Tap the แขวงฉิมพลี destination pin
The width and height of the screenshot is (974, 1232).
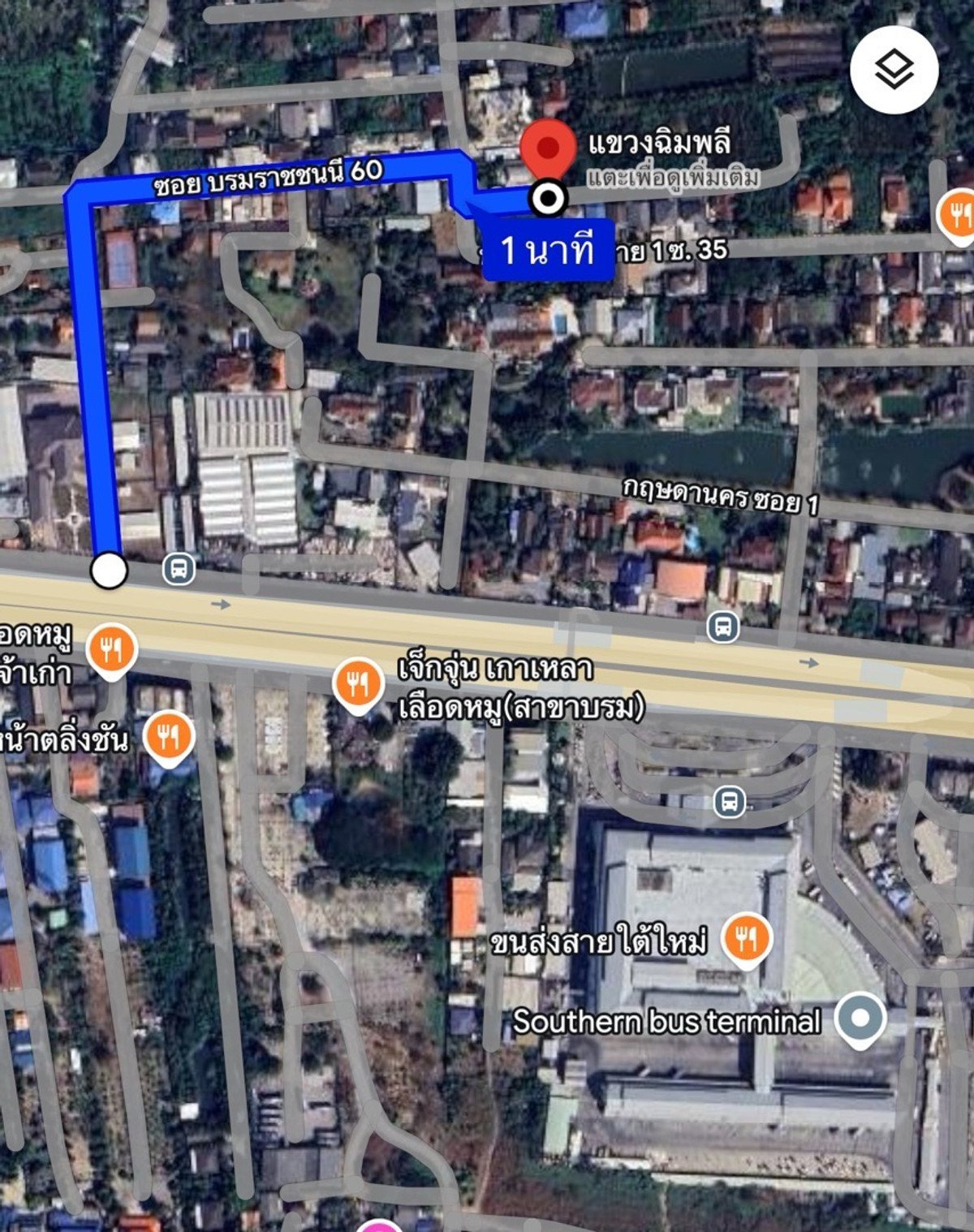pos(548,149)
